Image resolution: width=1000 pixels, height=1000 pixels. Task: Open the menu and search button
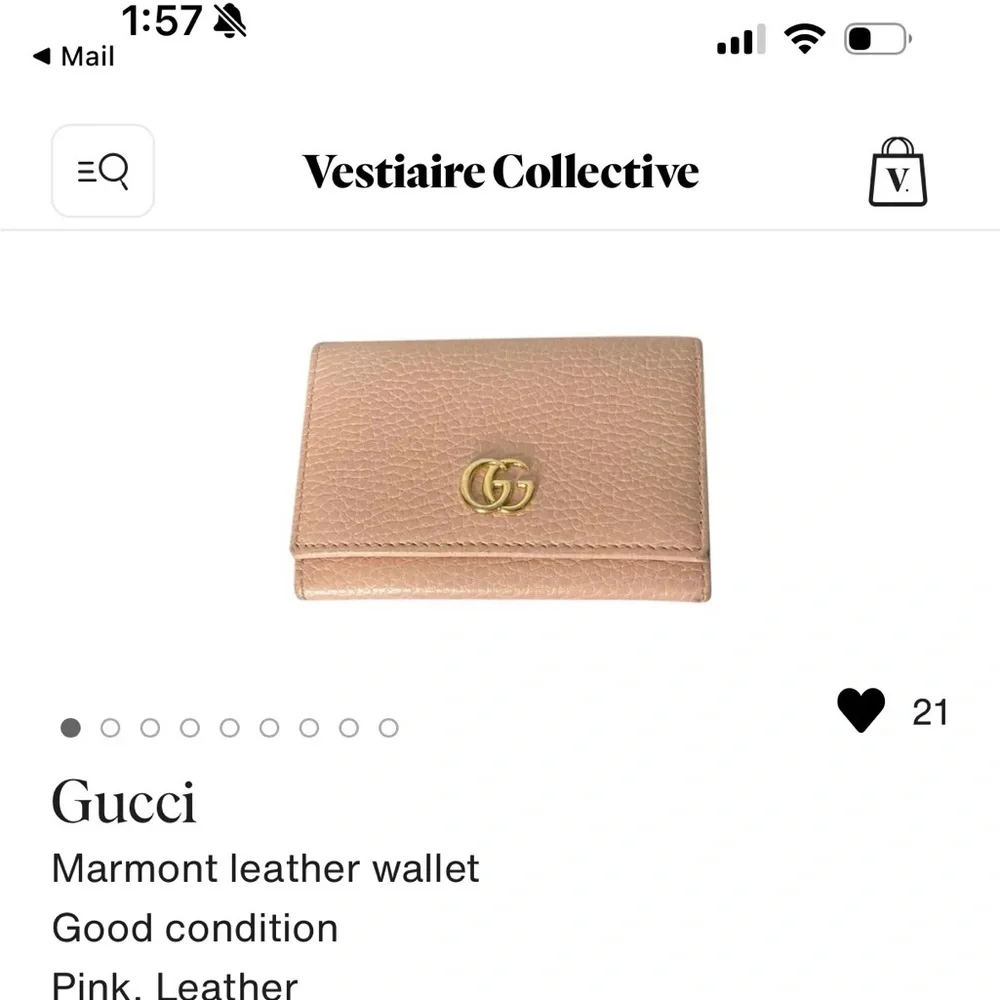[x=103, y=171]
